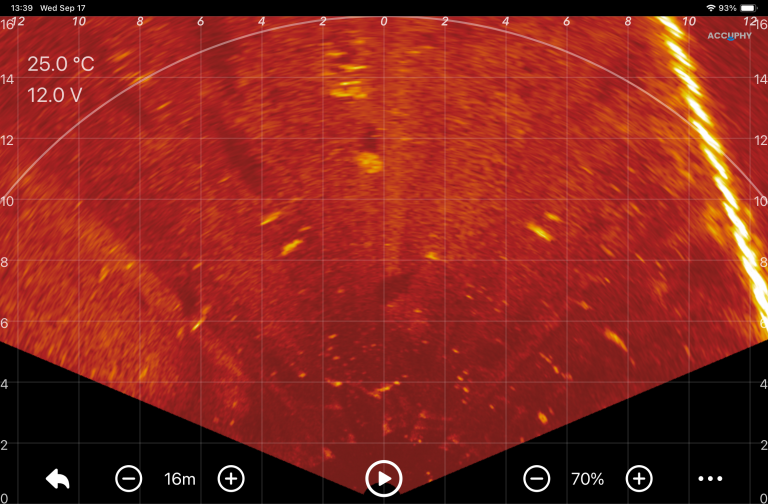768x504 pixels.
Task: Start sonar playback
Action: pos(384,478)
